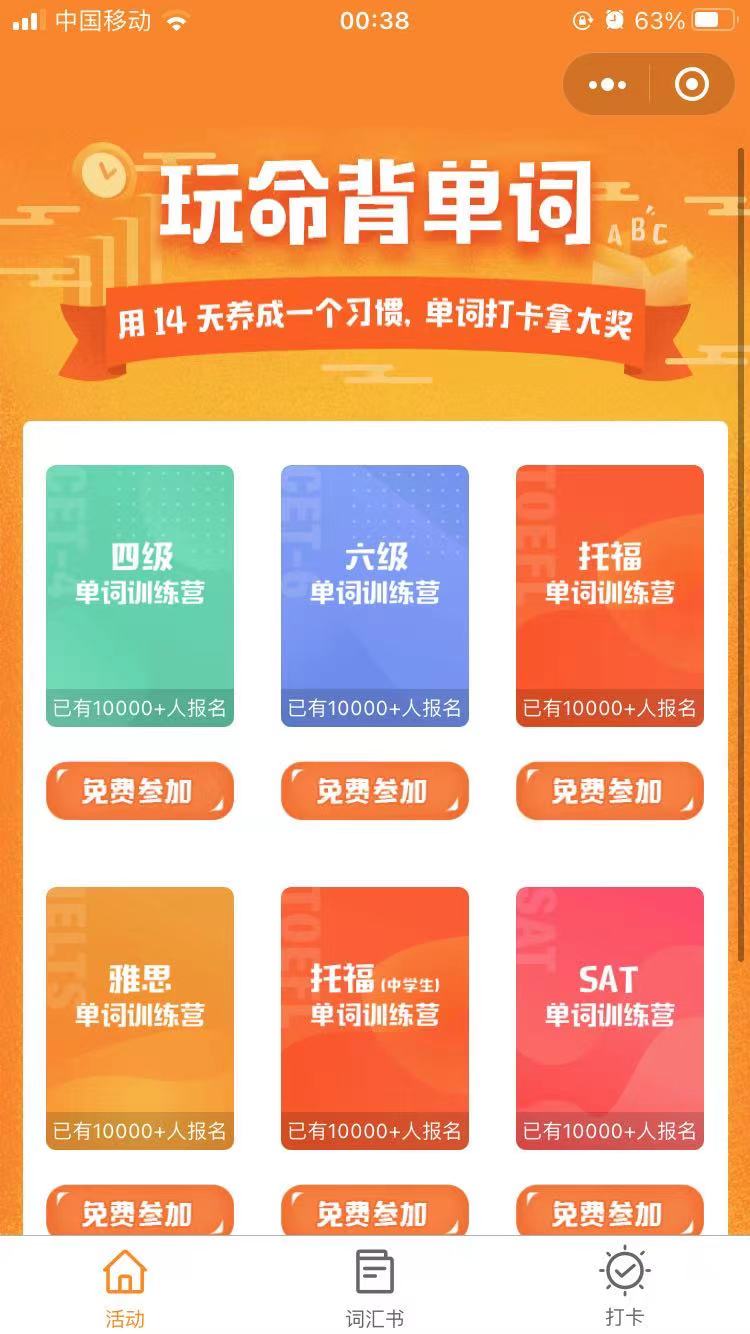
Task: Select 免费参加 under the 托福 camp
Action: tap(610, 791)
